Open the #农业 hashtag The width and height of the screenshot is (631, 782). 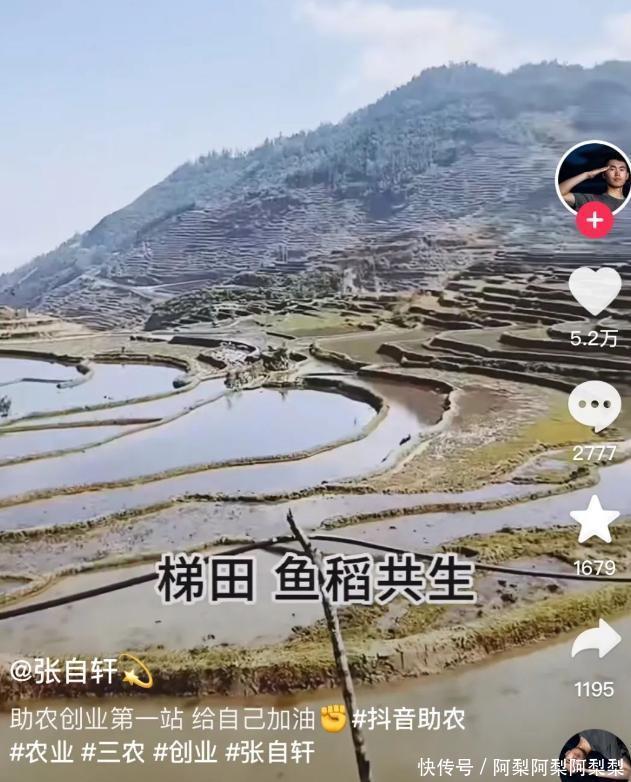tap(42, 752)
